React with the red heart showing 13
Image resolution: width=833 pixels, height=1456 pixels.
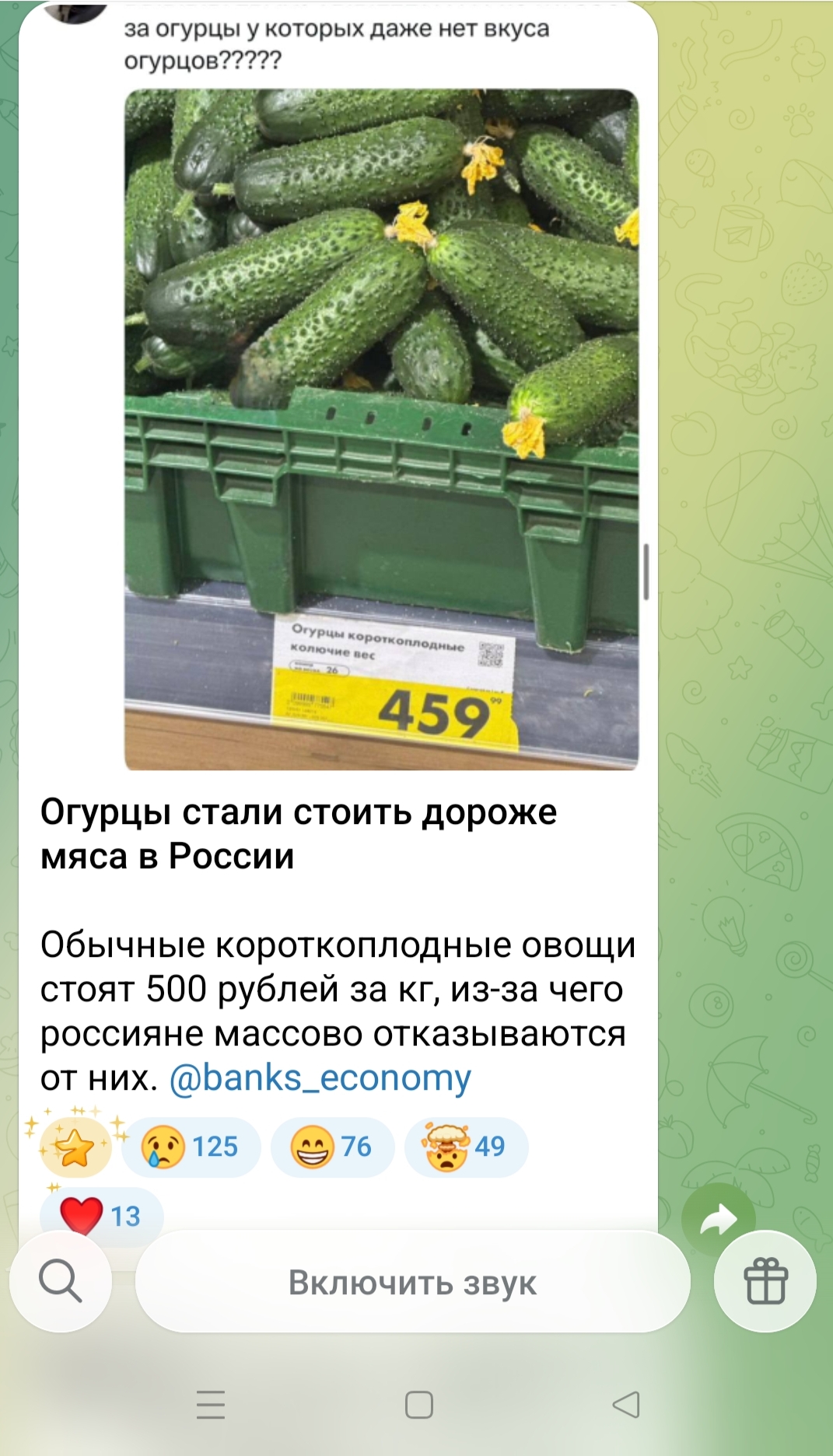pos(101,1215)
